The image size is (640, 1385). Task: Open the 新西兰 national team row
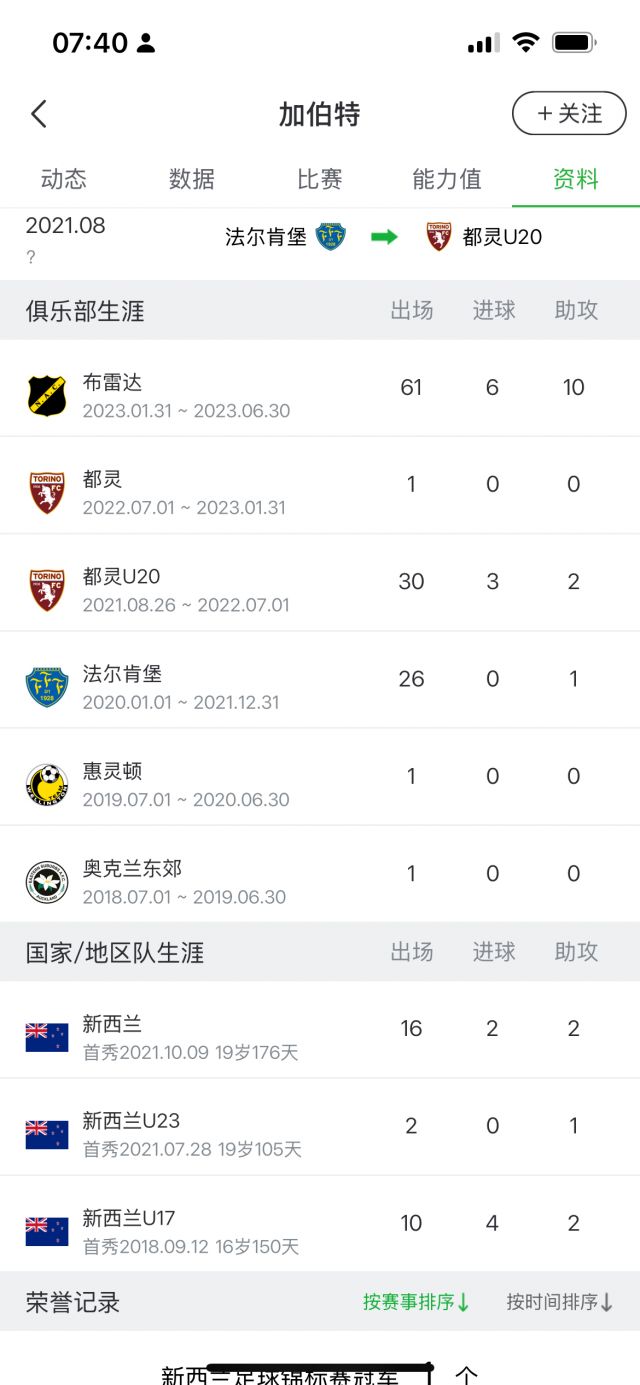[x=320, y=1030]
